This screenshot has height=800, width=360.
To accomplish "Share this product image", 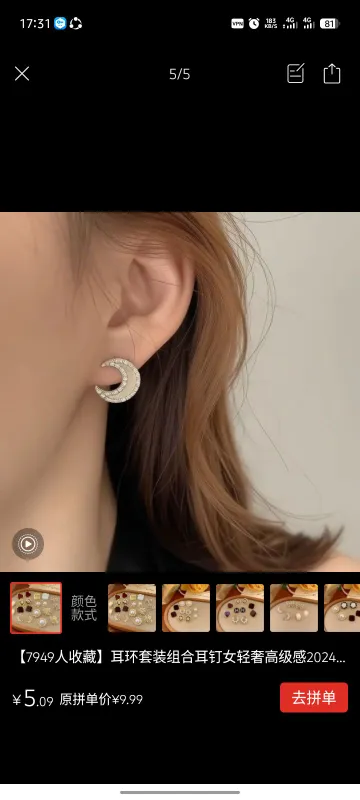I will point(332,73).
